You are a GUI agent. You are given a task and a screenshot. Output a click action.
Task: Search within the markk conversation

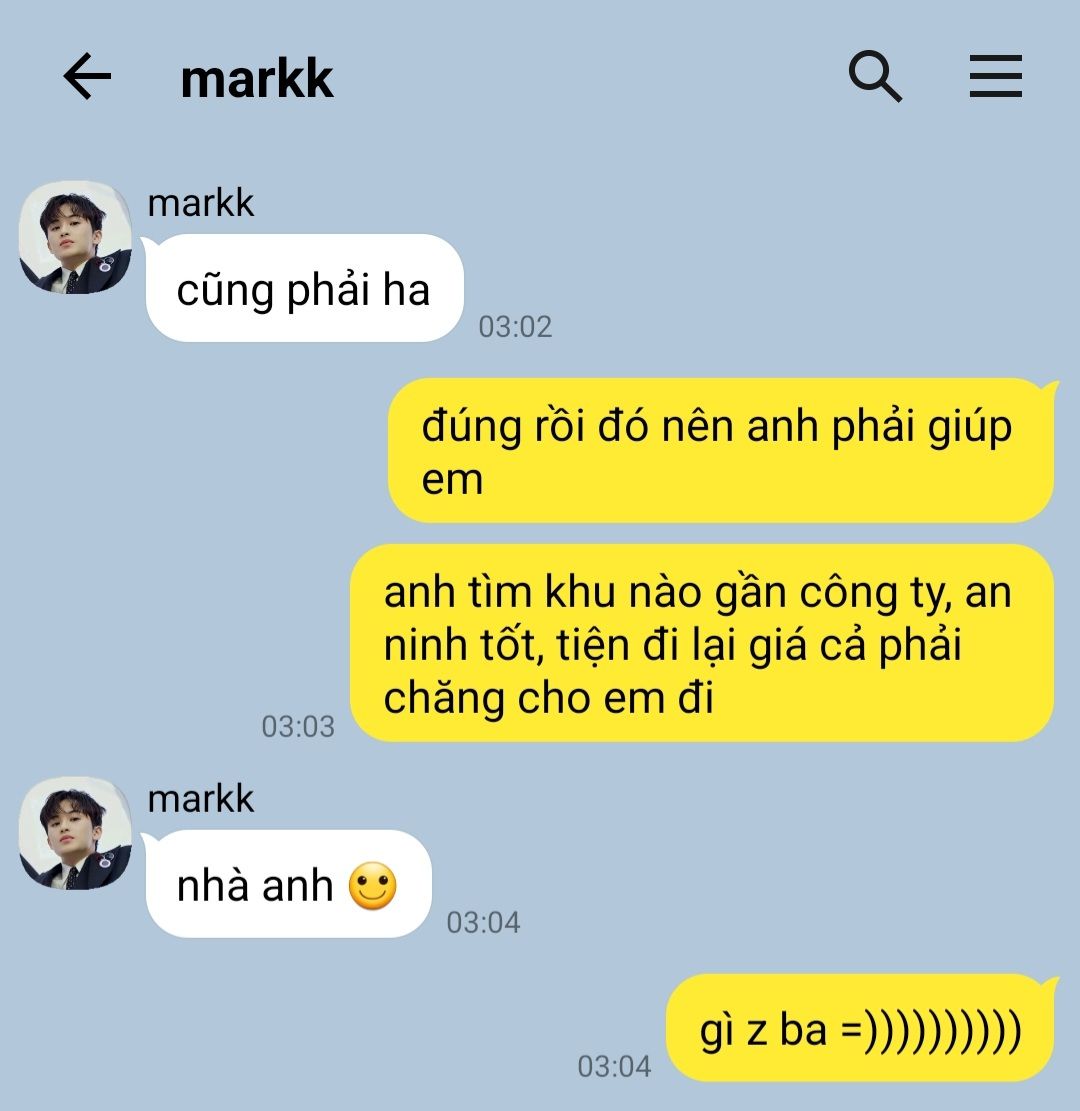875,78
